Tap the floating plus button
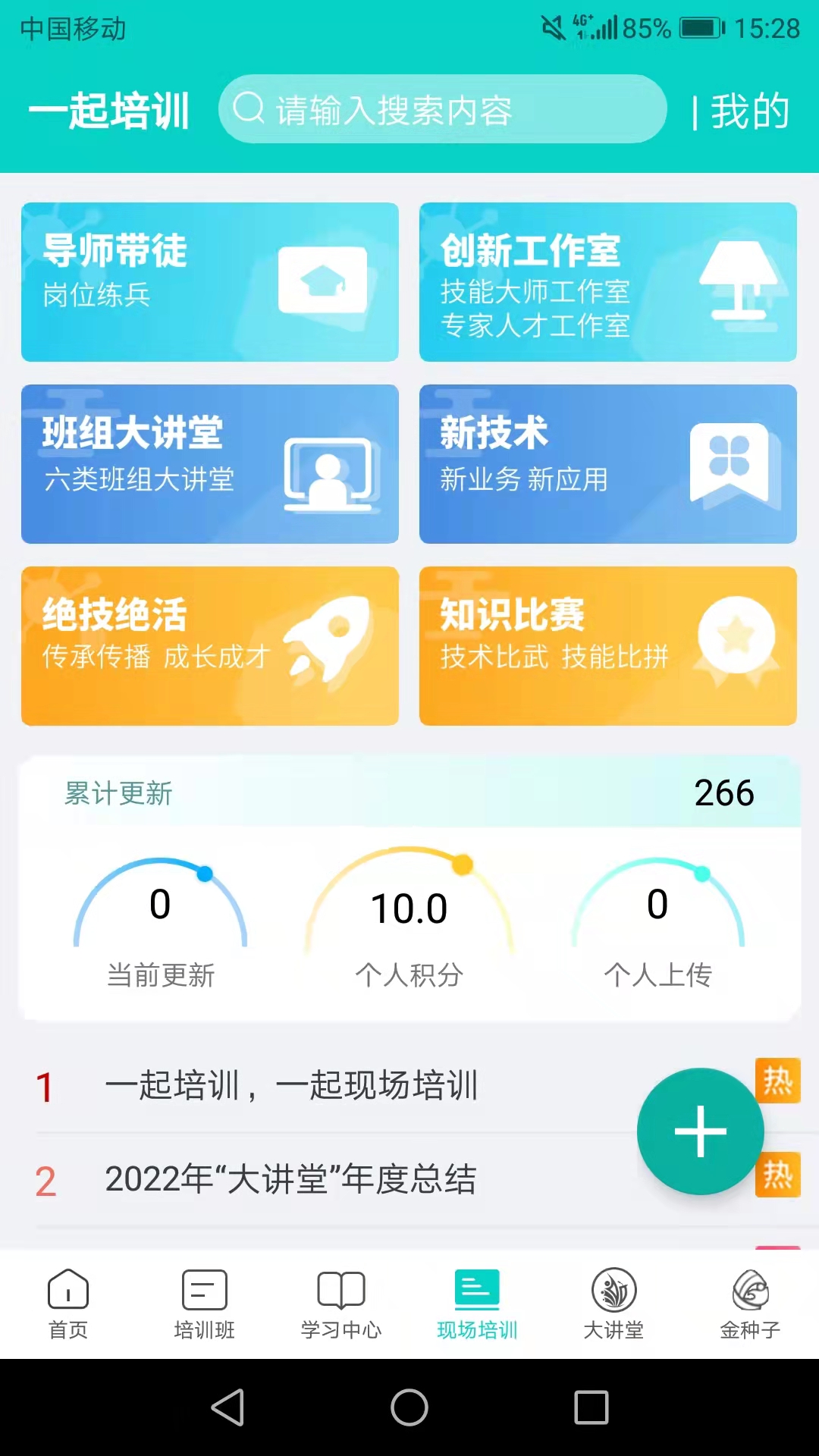The image size is (819, 1456). [700, 1131]
